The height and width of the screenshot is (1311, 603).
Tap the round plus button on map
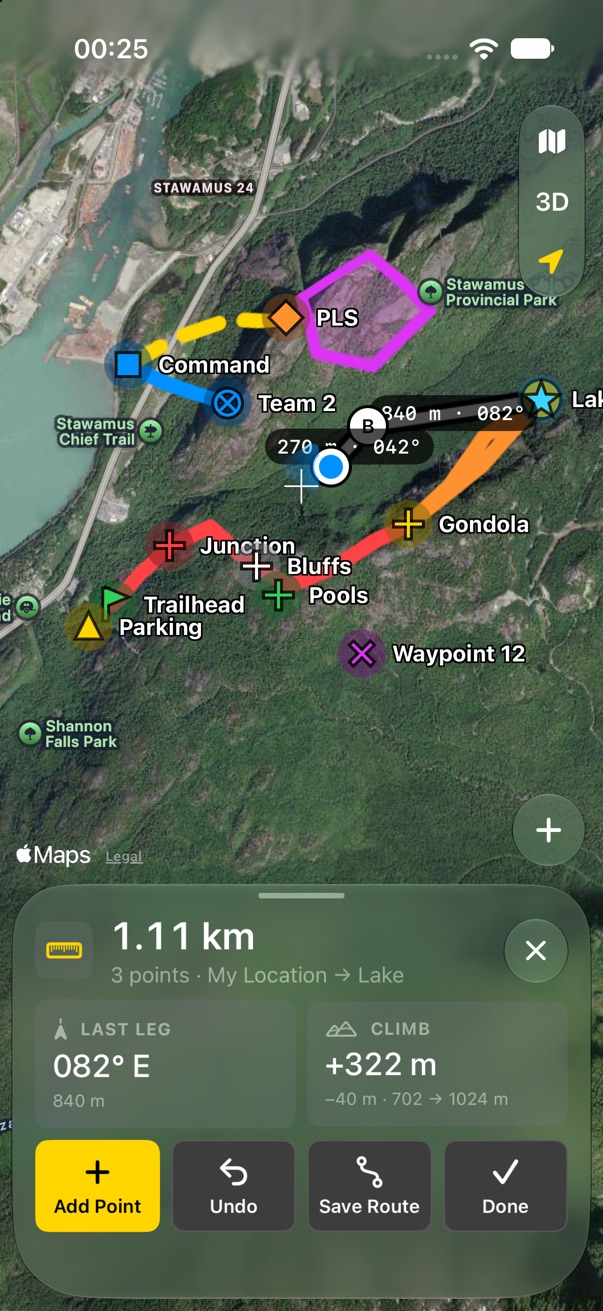[548, 830]
